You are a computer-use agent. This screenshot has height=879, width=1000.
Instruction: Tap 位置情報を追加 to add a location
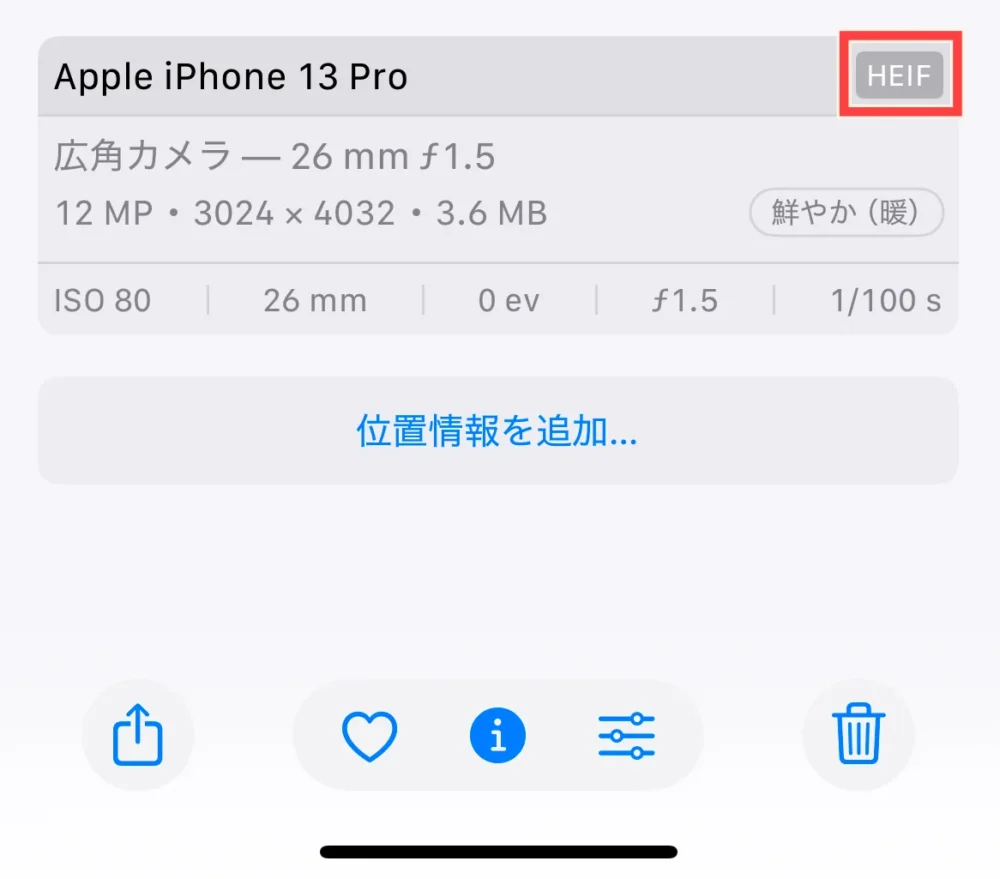click(x=497, y=431)
